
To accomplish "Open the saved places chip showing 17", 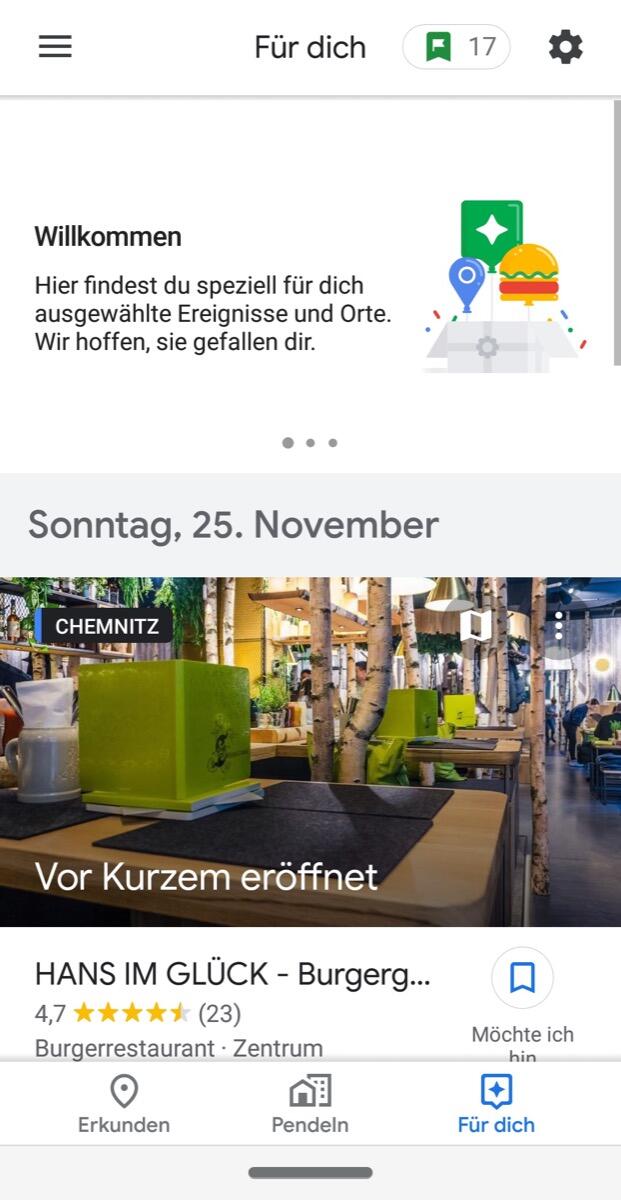I will tap(456, 47).
